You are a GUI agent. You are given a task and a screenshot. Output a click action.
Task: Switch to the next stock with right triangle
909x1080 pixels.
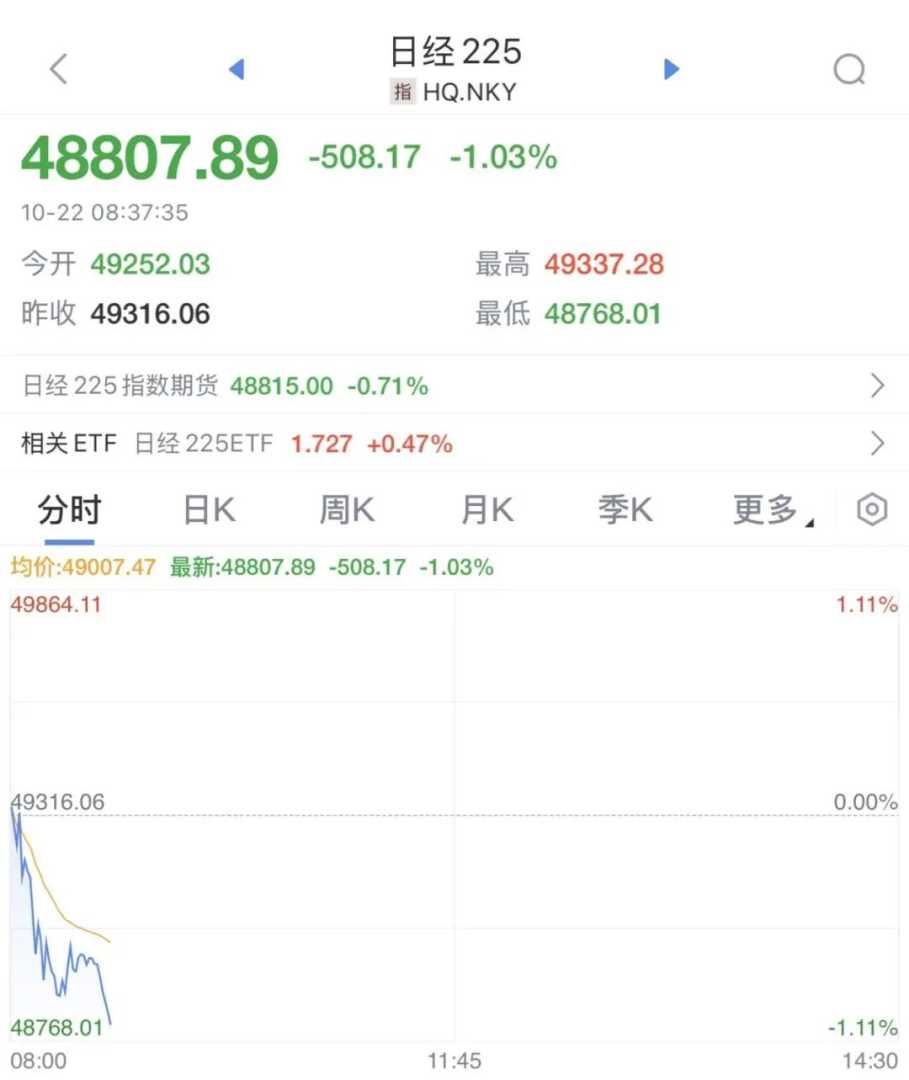coord(671,69)
